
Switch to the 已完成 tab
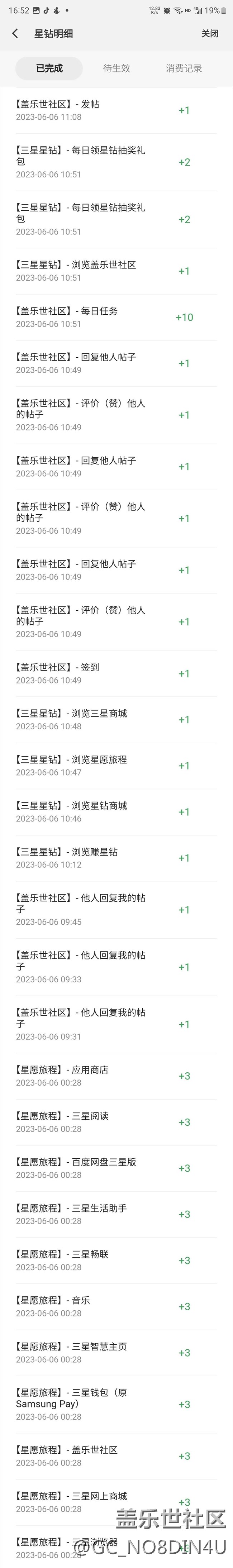tap(49, 68)
